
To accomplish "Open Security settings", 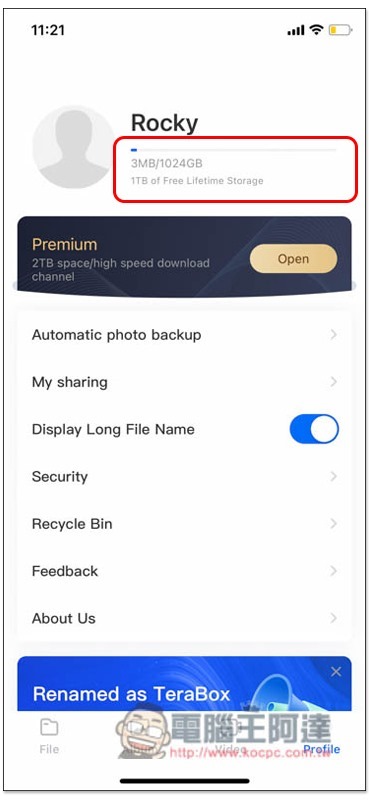I will point(184,477).
